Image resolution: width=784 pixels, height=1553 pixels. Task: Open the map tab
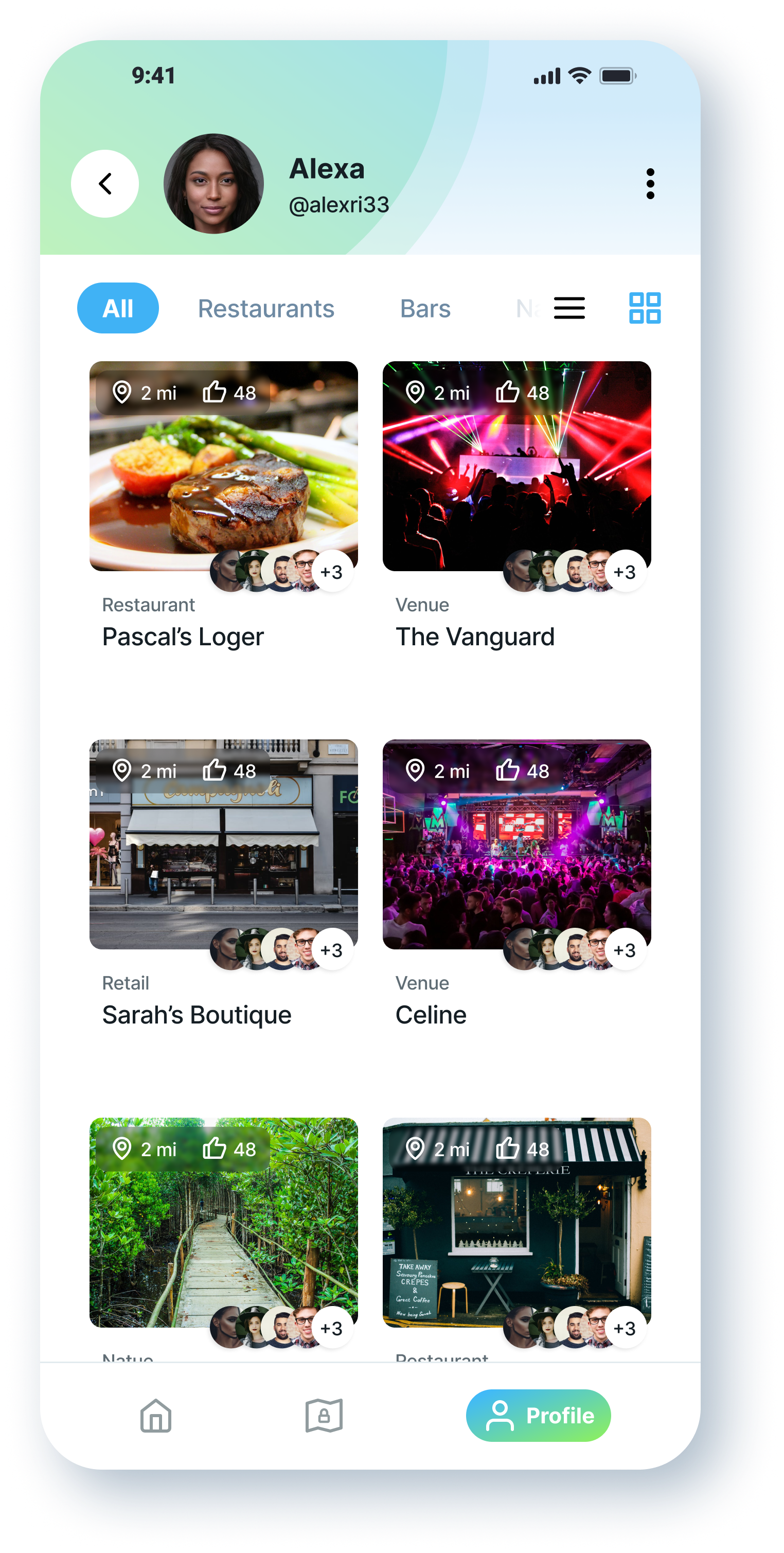pyautogui.click(x=324, y=1415)
